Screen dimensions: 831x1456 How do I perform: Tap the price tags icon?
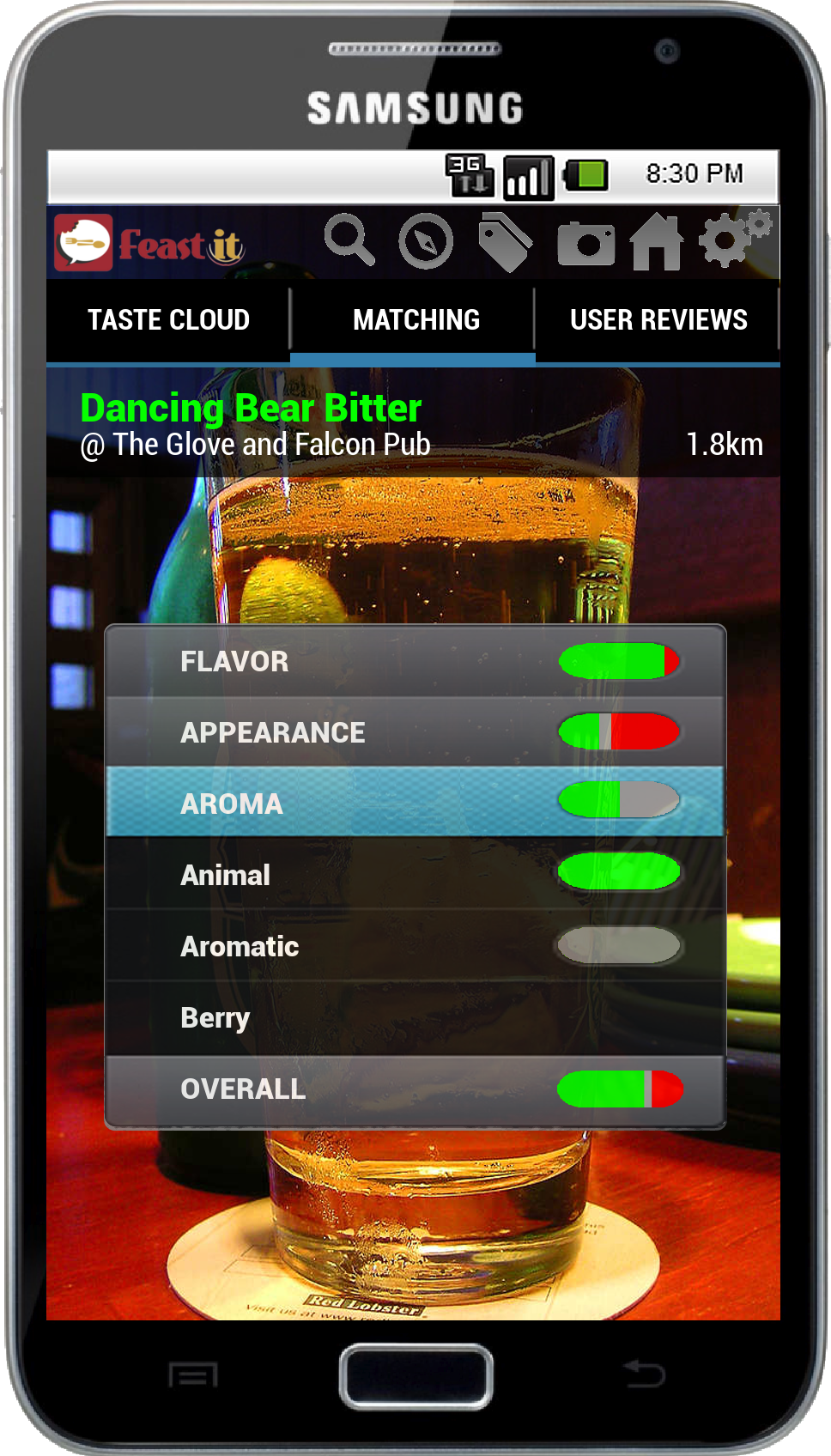505,242
